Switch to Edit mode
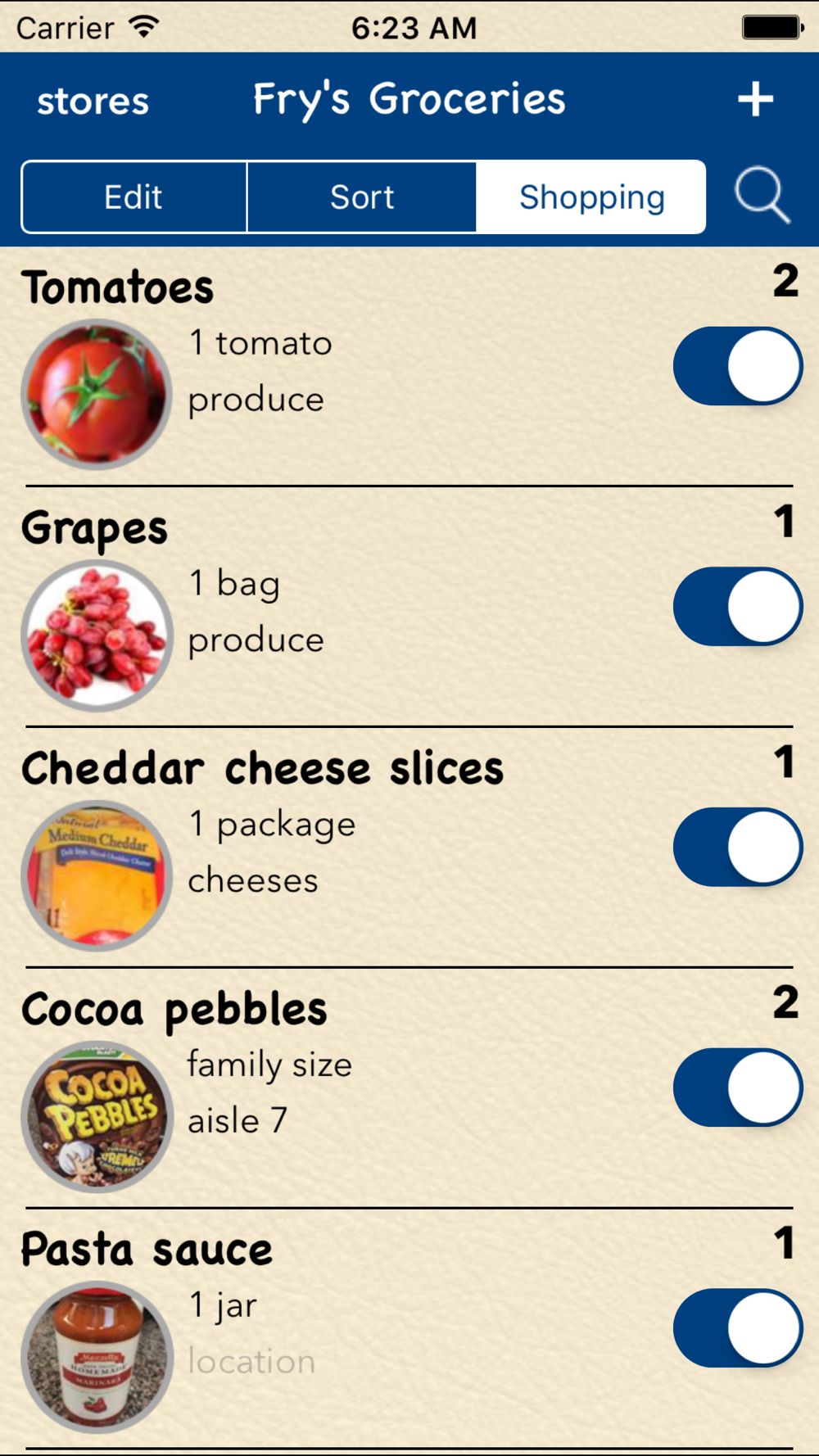This screenshot has height=1456, width=819. [133, 197]
